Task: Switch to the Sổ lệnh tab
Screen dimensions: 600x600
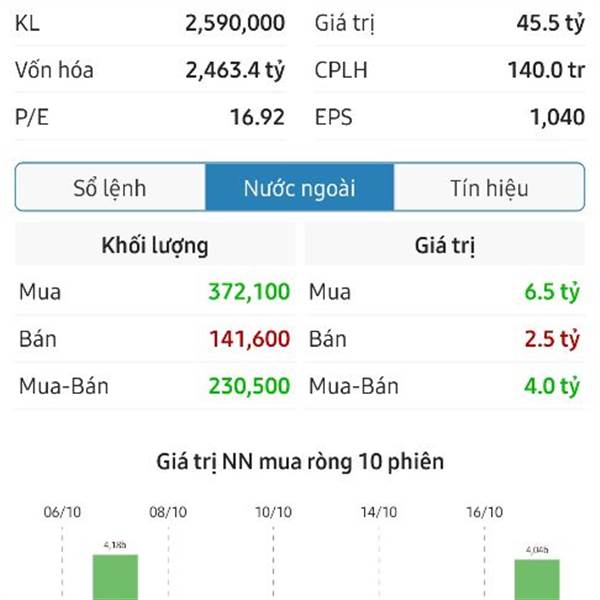Action: pos(110,188)
